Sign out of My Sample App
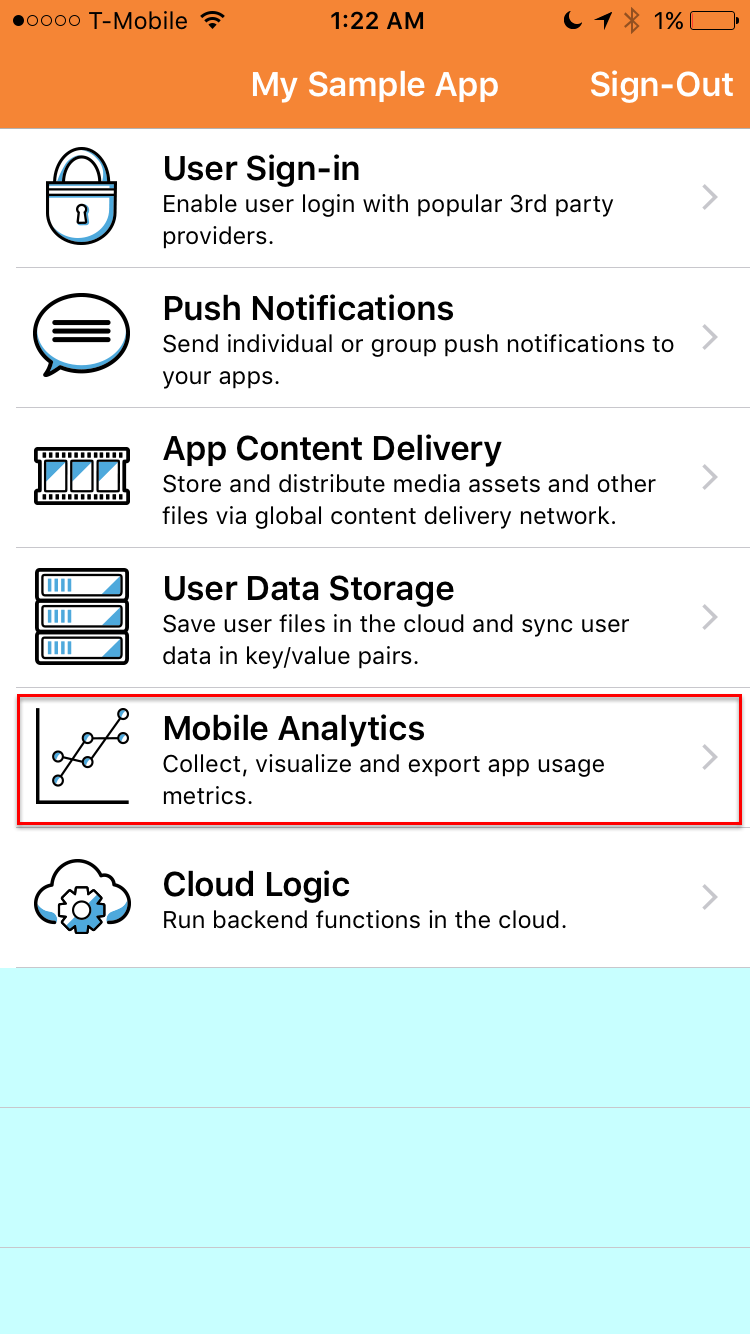Image resolution: width=750 pixels, height=1334 pixels. pyautogui.click(x=661, y=85)
